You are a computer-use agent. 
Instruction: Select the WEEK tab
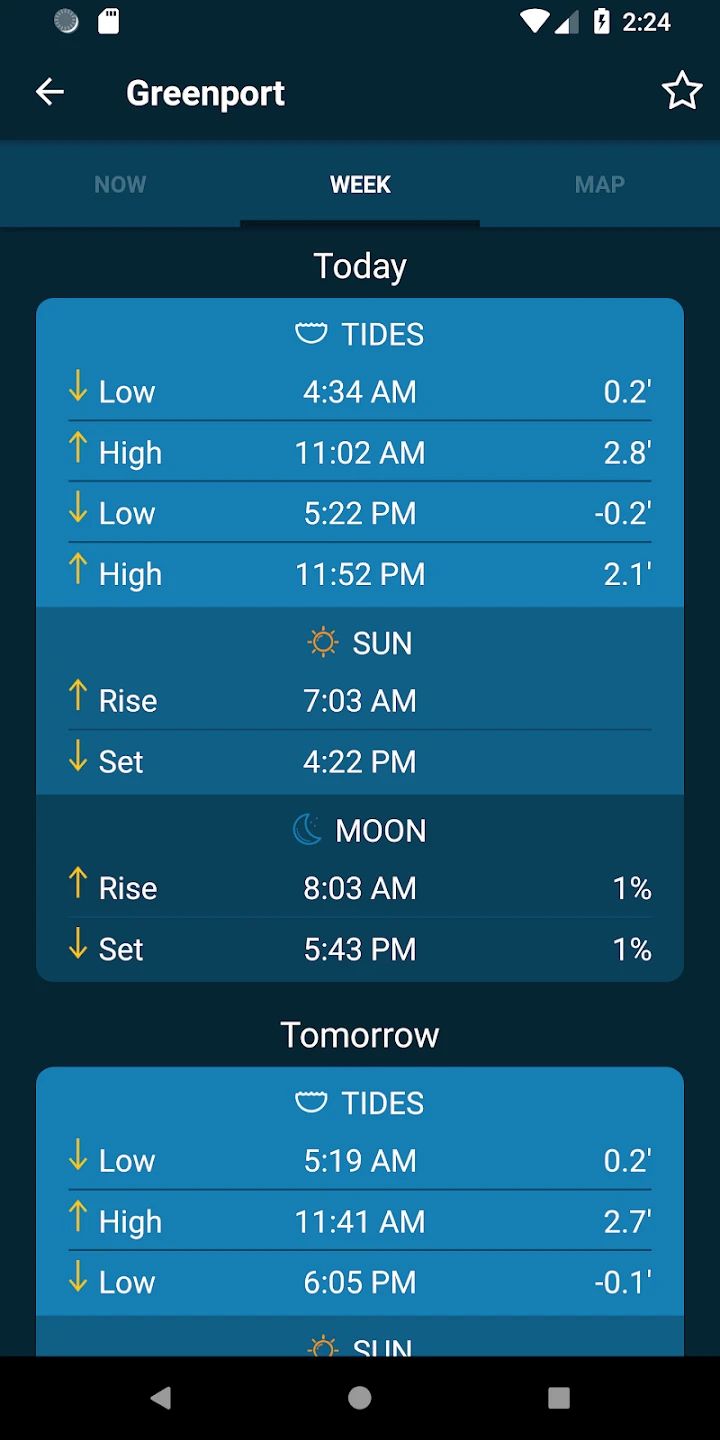360,185
